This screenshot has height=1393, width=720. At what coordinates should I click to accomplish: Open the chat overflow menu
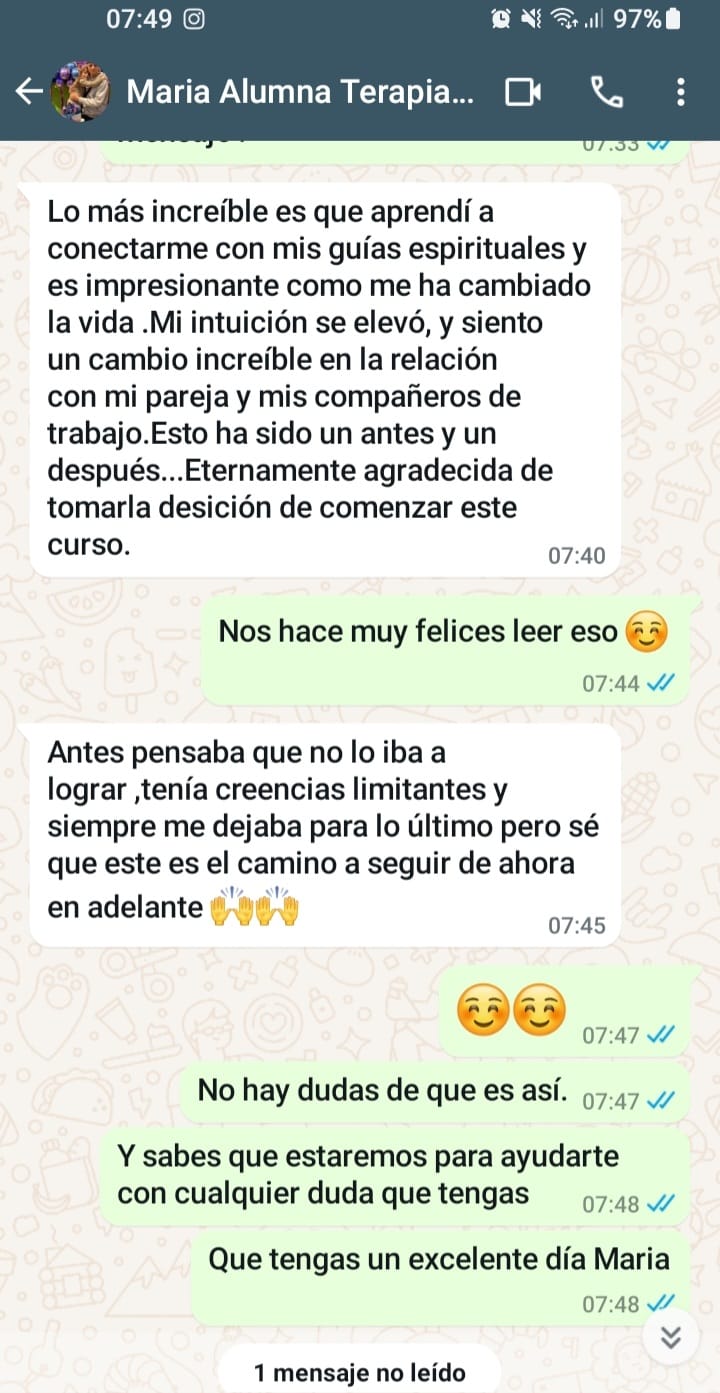(x=681, y=93)
